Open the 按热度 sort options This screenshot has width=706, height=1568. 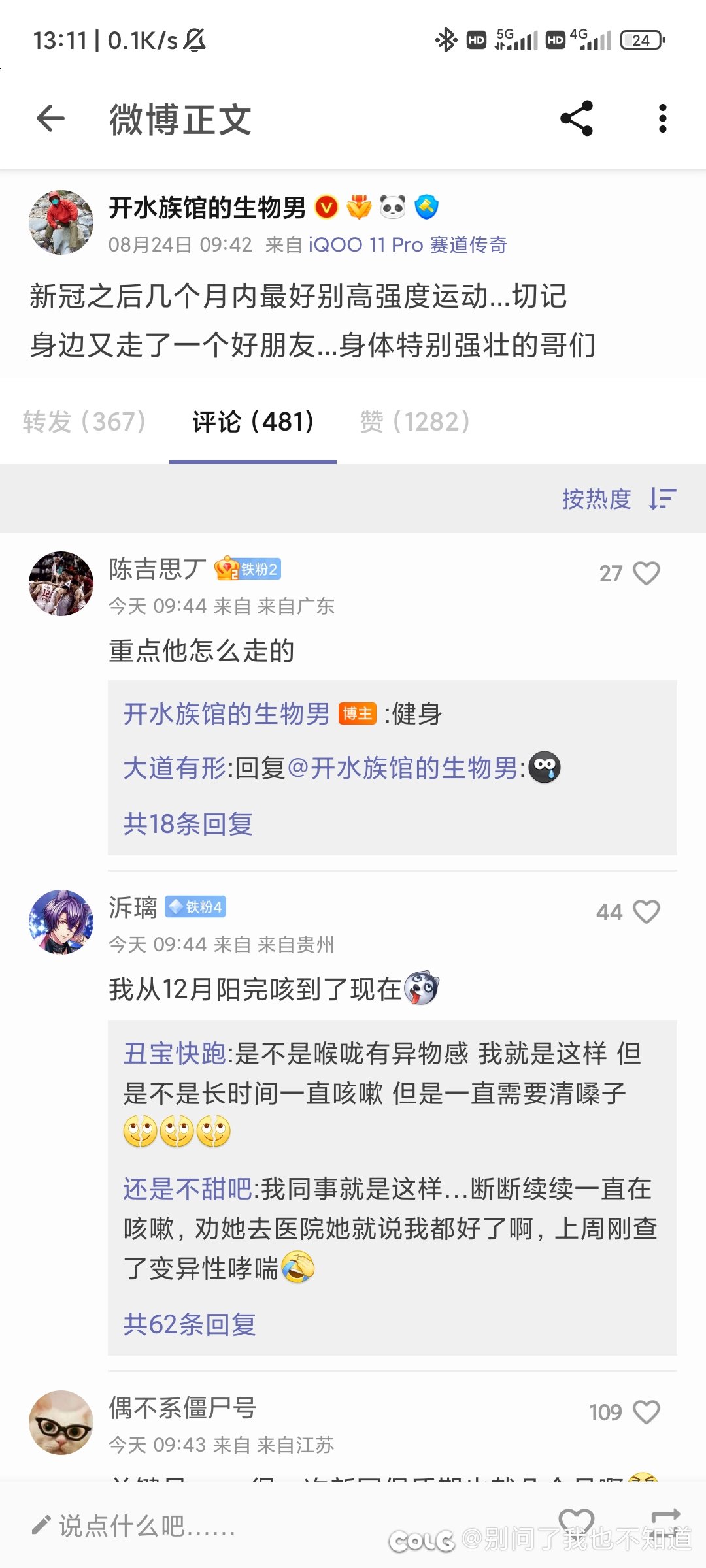pos(615,498)
